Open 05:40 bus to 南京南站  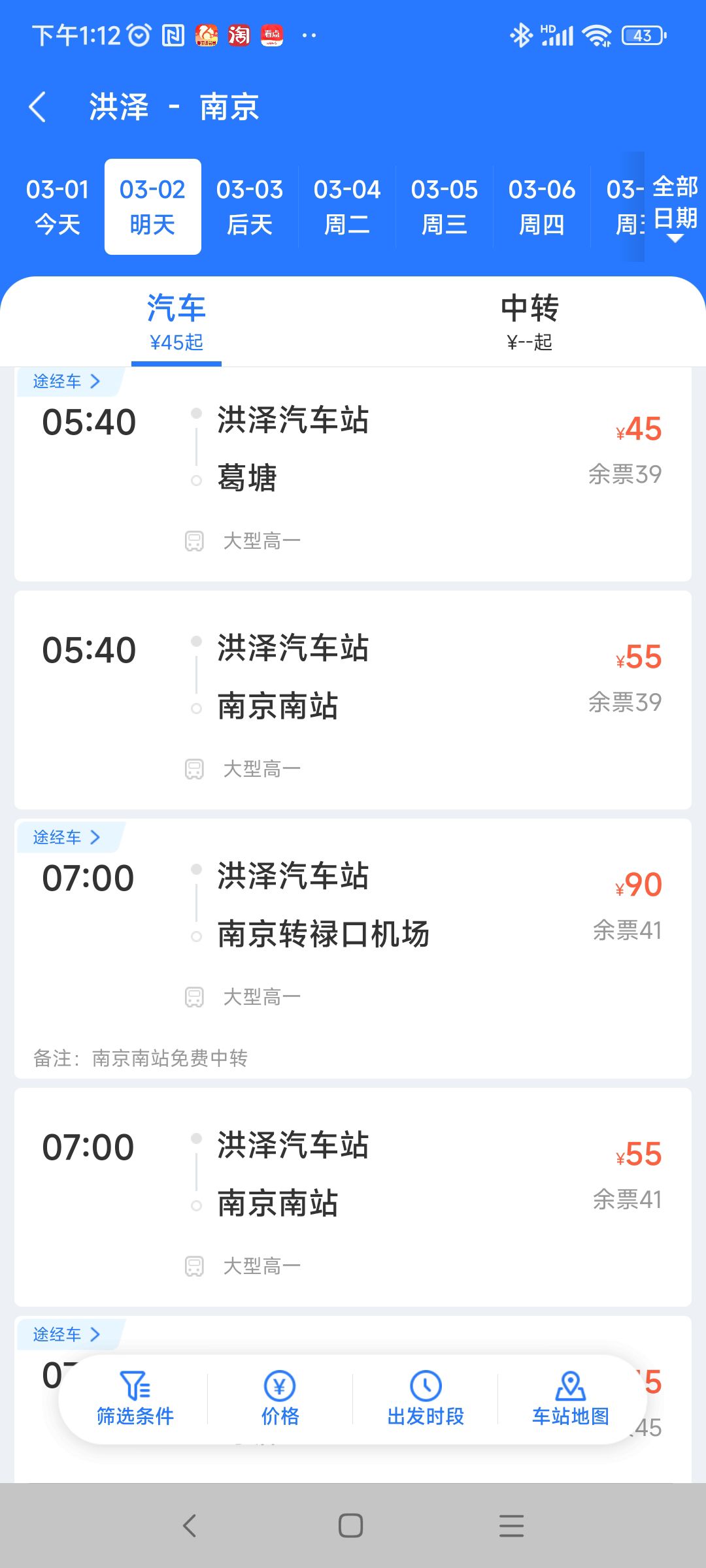point(353,700)
